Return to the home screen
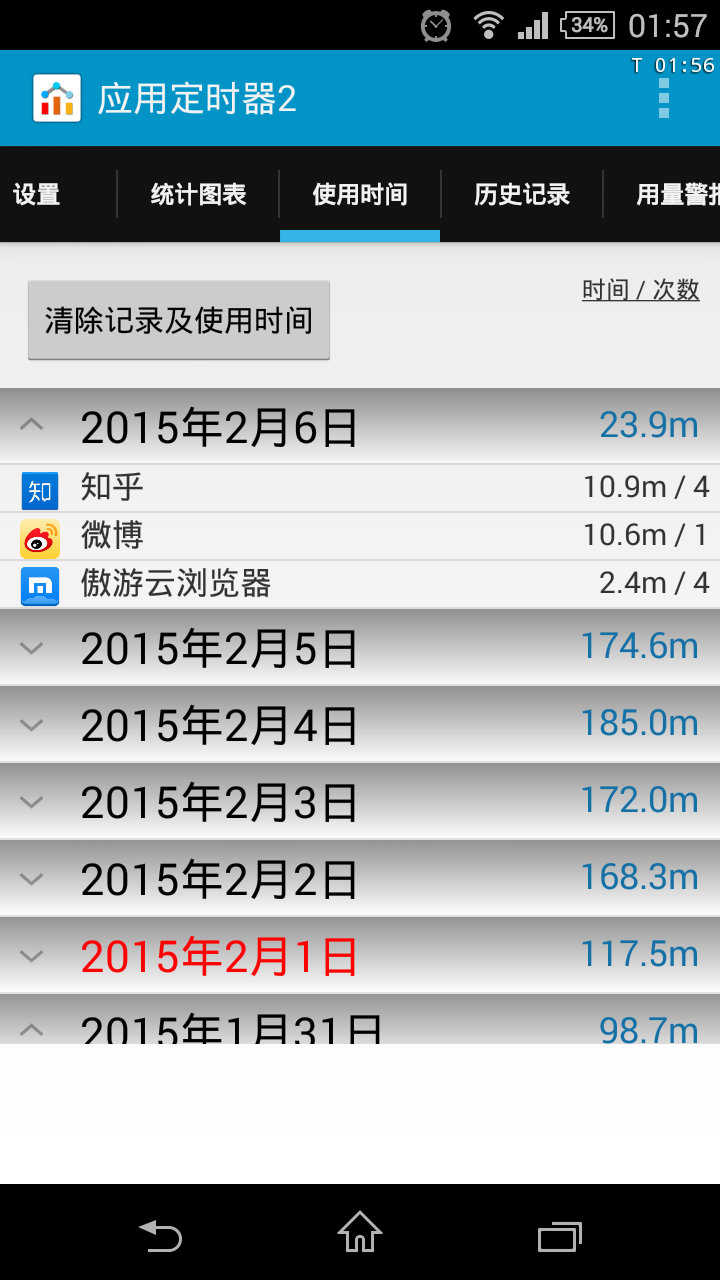720x1280 pixels. (360, 1235)
